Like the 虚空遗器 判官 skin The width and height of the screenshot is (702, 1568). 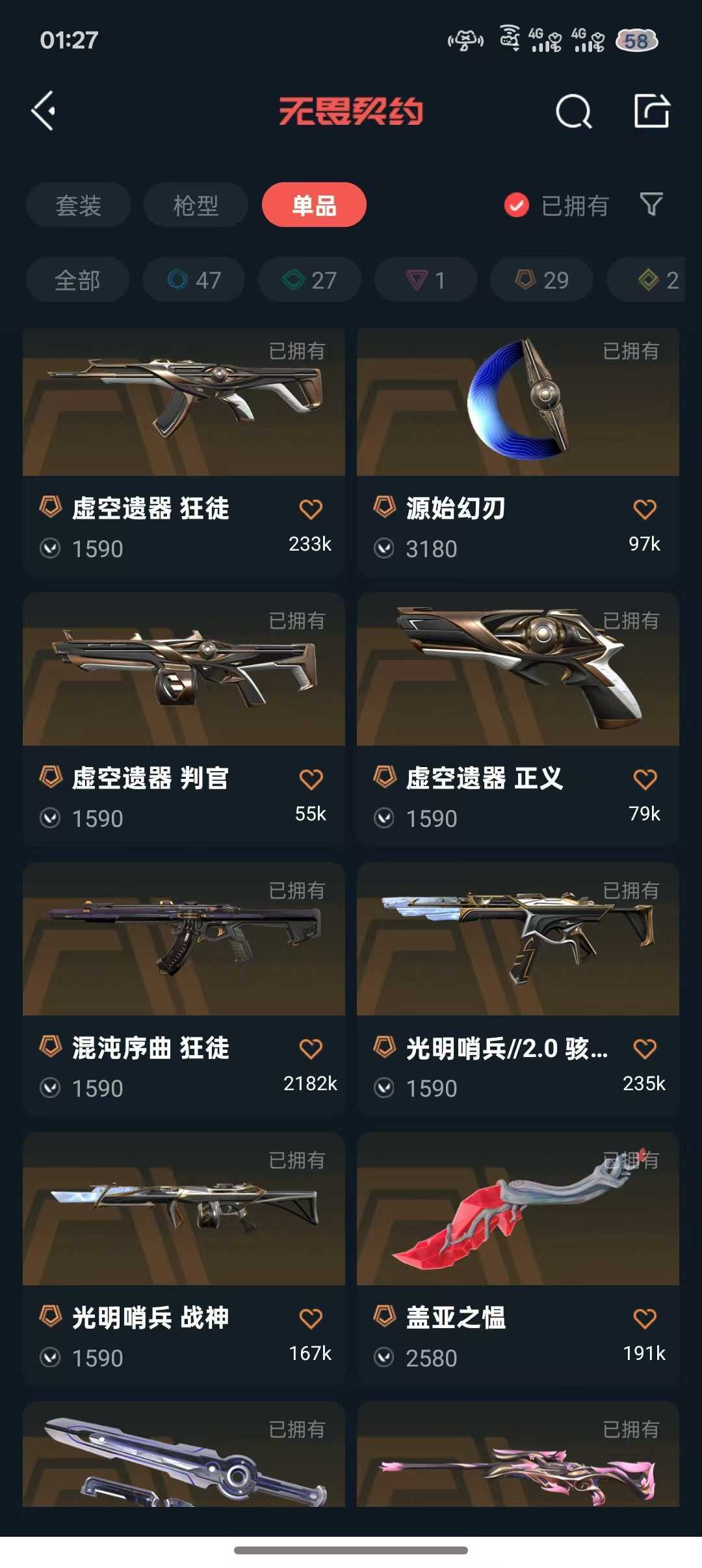click(x=311, y=779)
